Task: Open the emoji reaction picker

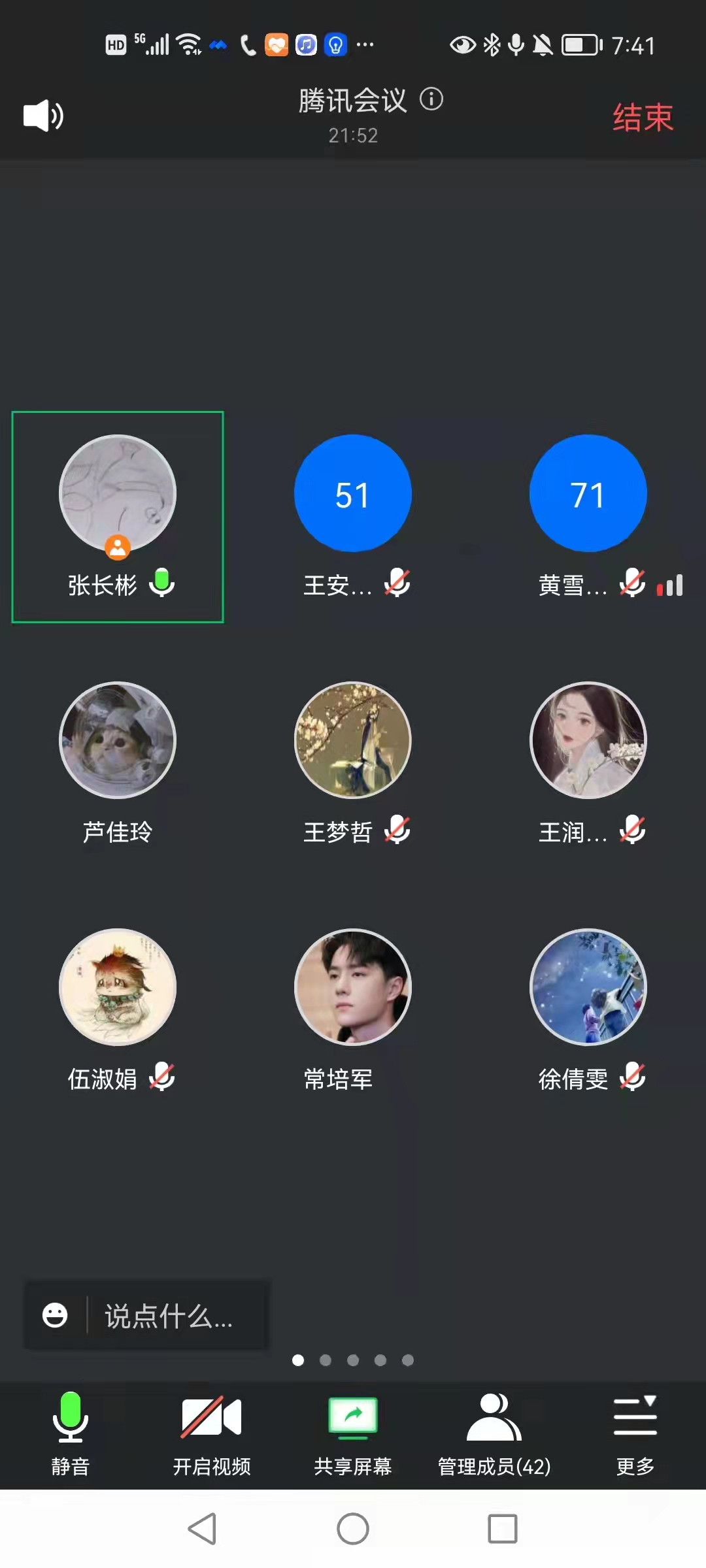Action: coord(55,1315)
